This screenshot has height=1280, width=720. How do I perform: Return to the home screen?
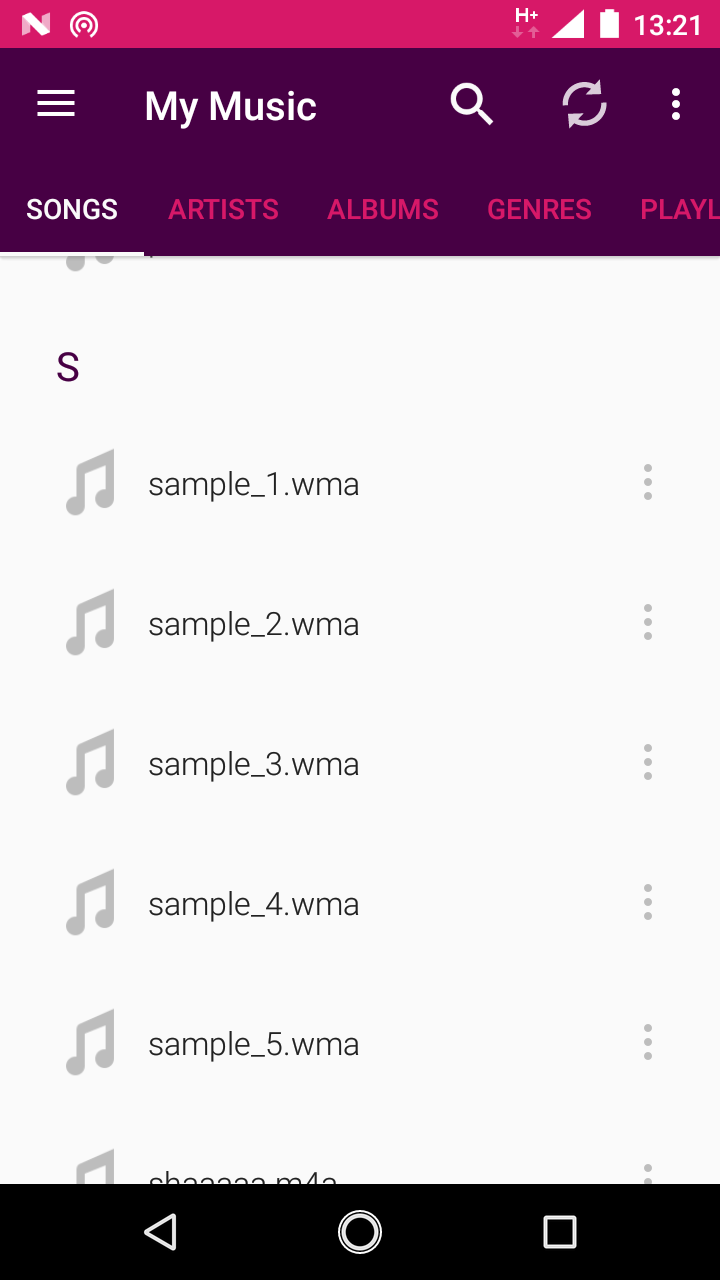[x=360, y=1232]
